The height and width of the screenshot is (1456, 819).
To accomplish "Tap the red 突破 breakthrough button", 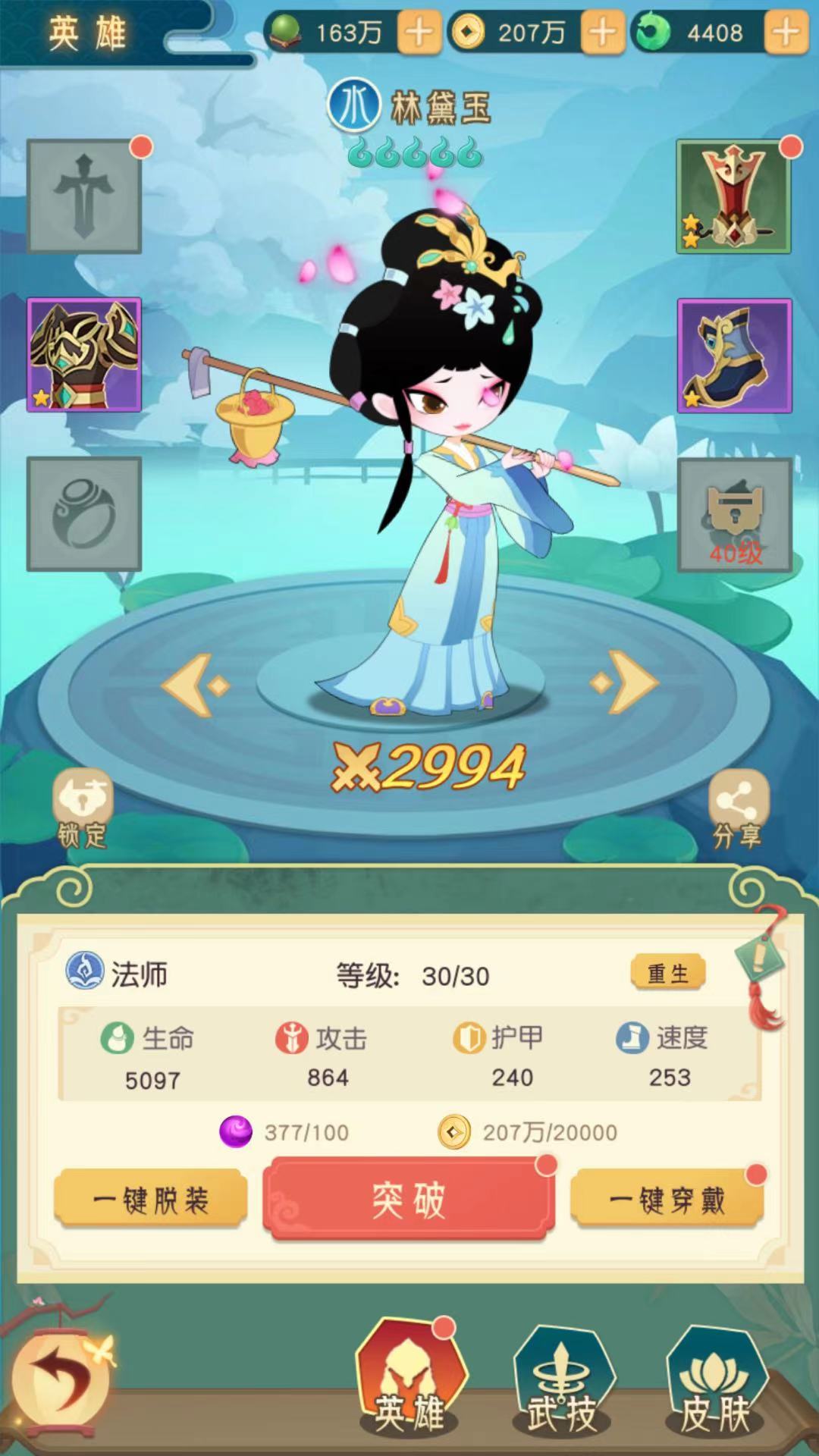I will tap(409, 1201).
